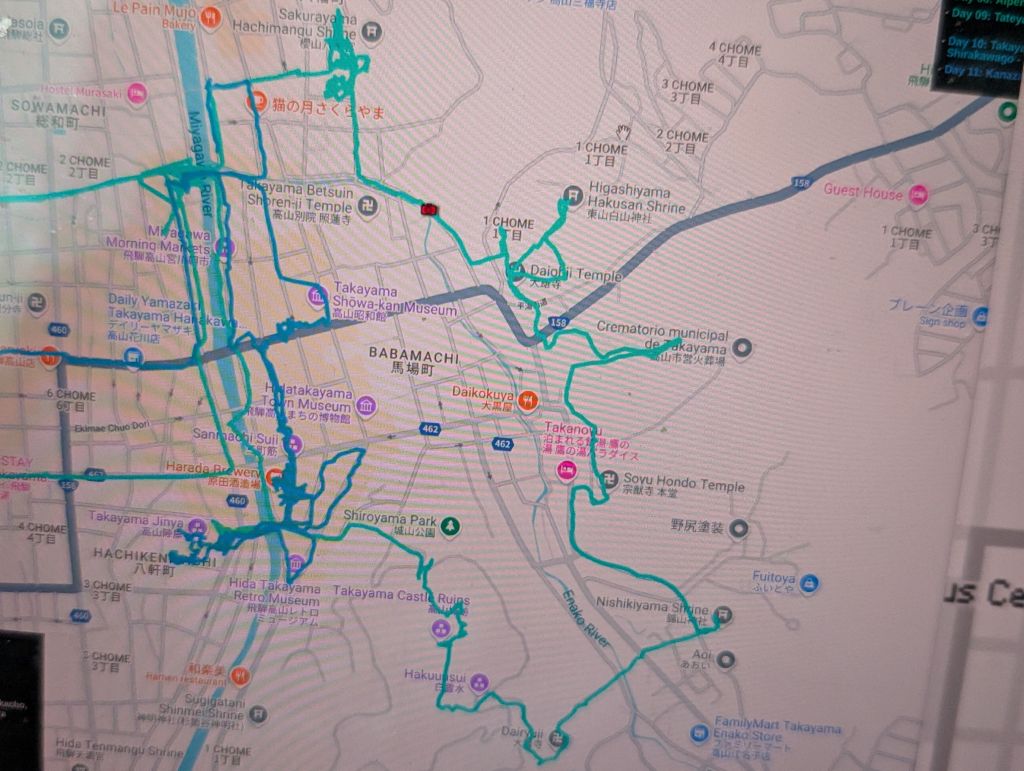Screen dimensions: 1024x771
Task: Select Day 11 Kanazawa in the legend
Action: pyautogui.click(x=983, y=72)
